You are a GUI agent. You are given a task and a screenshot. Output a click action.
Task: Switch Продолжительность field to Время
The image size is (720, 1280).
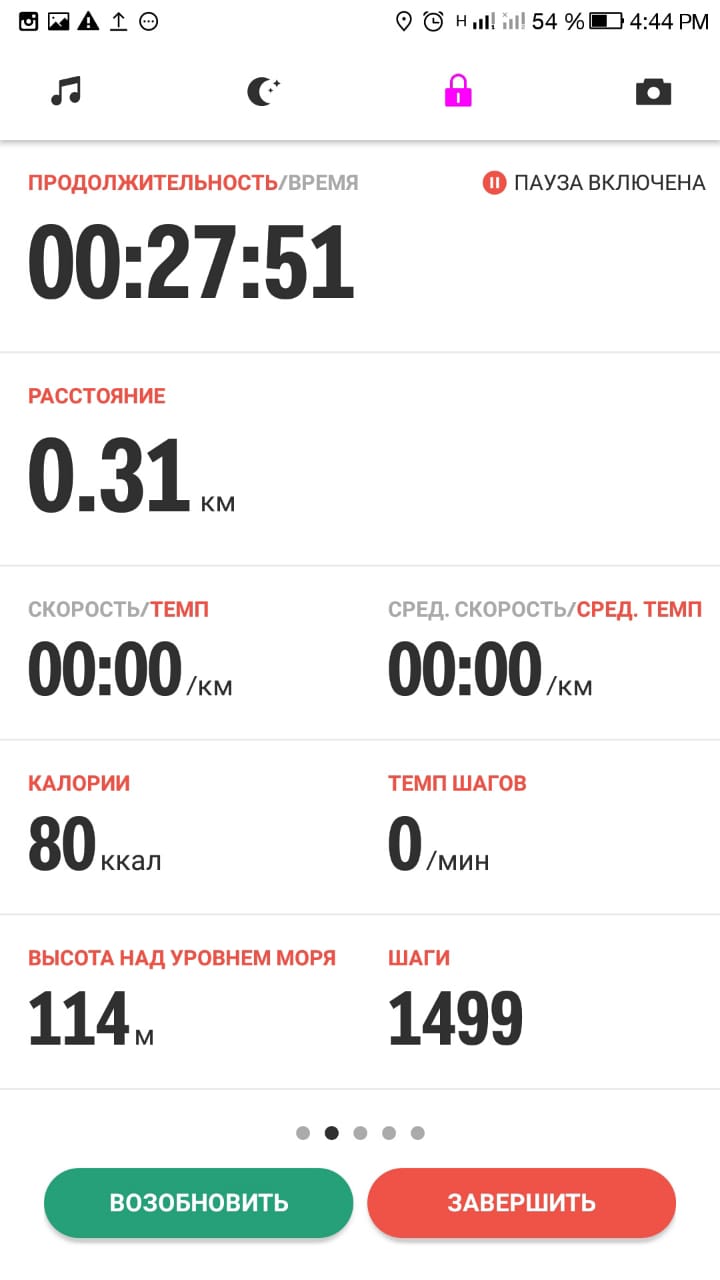click(322, 183)
